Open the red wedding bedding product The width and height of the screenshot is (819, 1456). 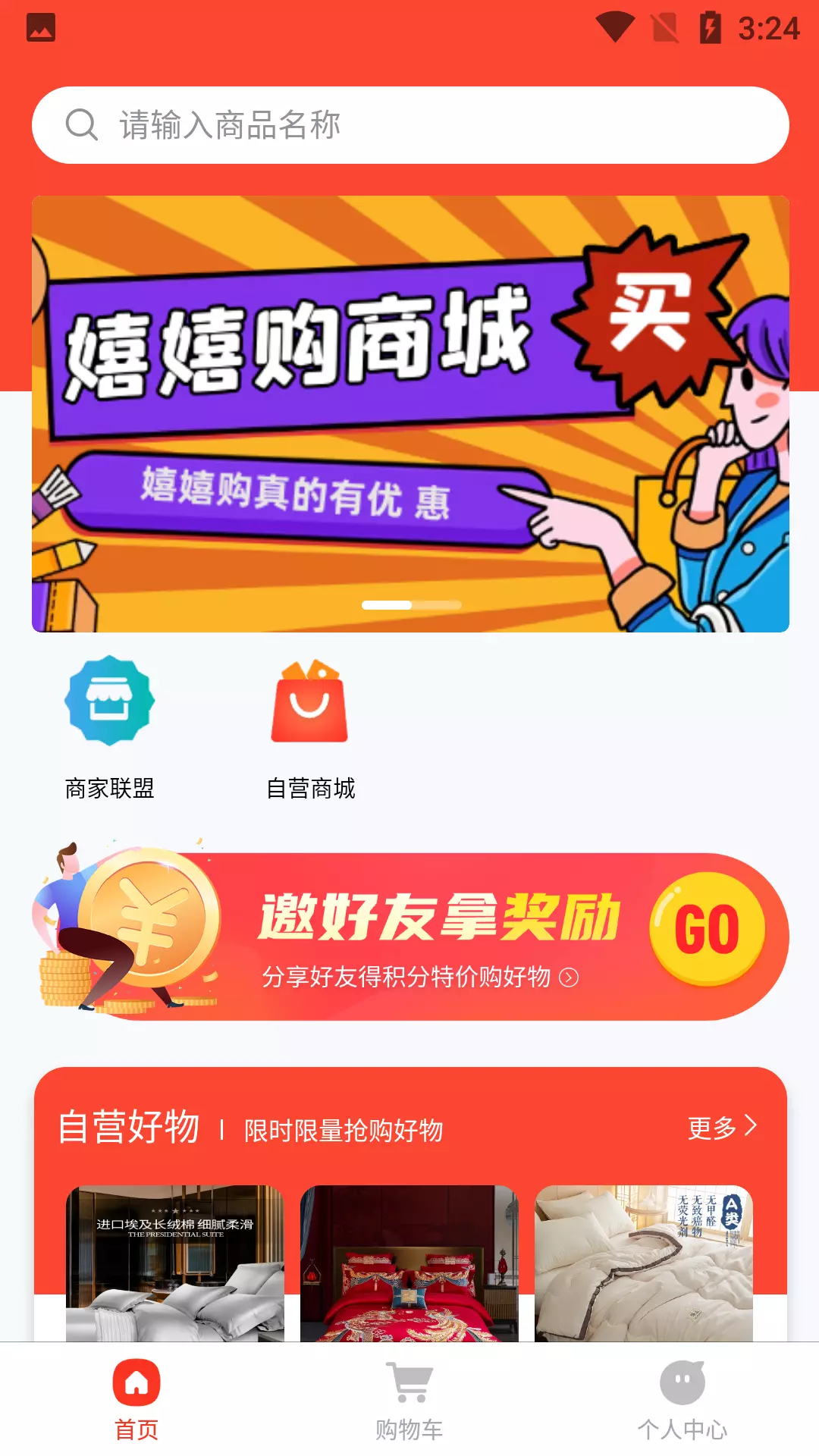click(409, 1263)
